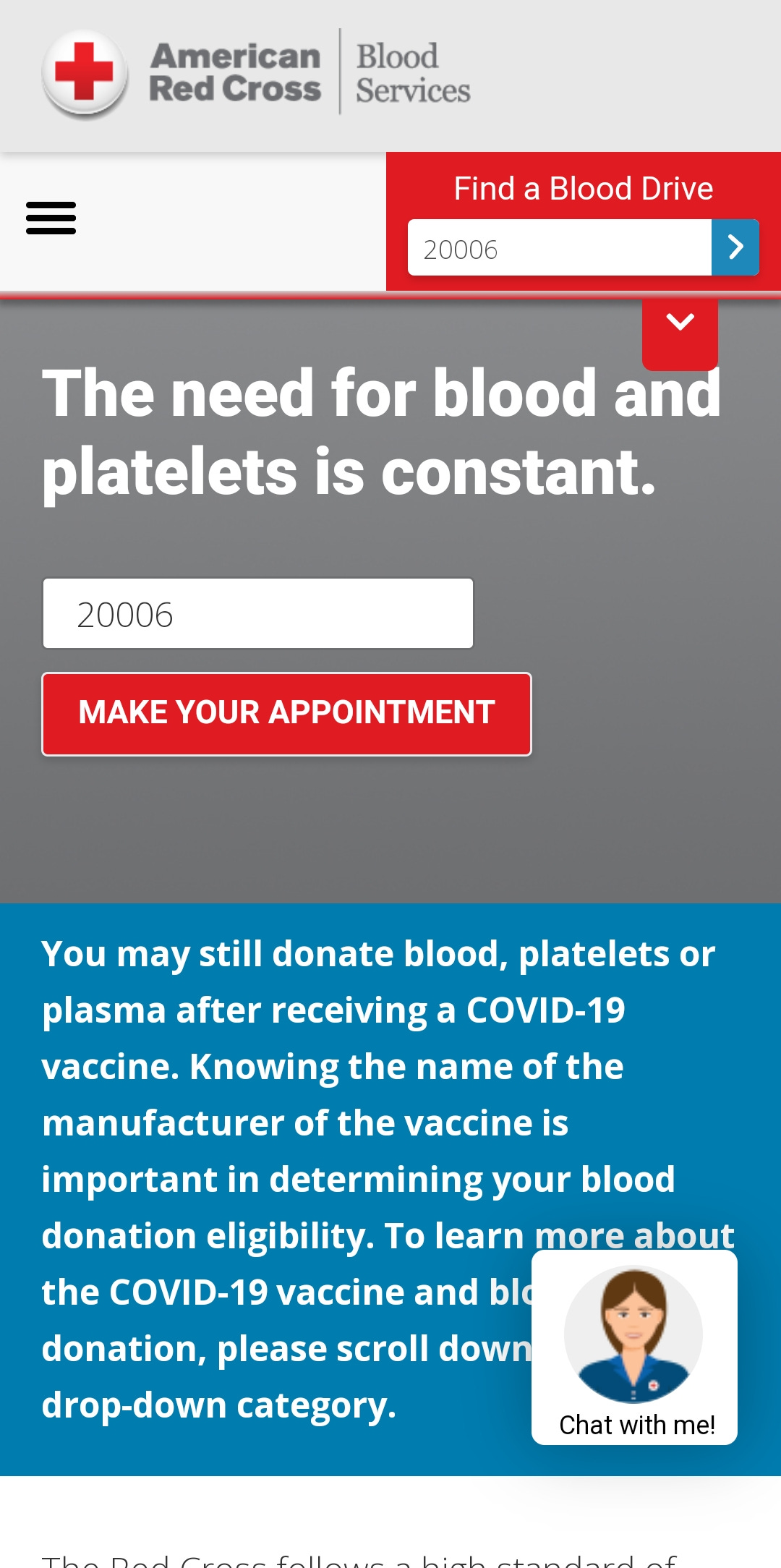Submit blood drive search with blue arrow
The height and width of the screenshot is (1568, 781).
[x=735, y=248]
